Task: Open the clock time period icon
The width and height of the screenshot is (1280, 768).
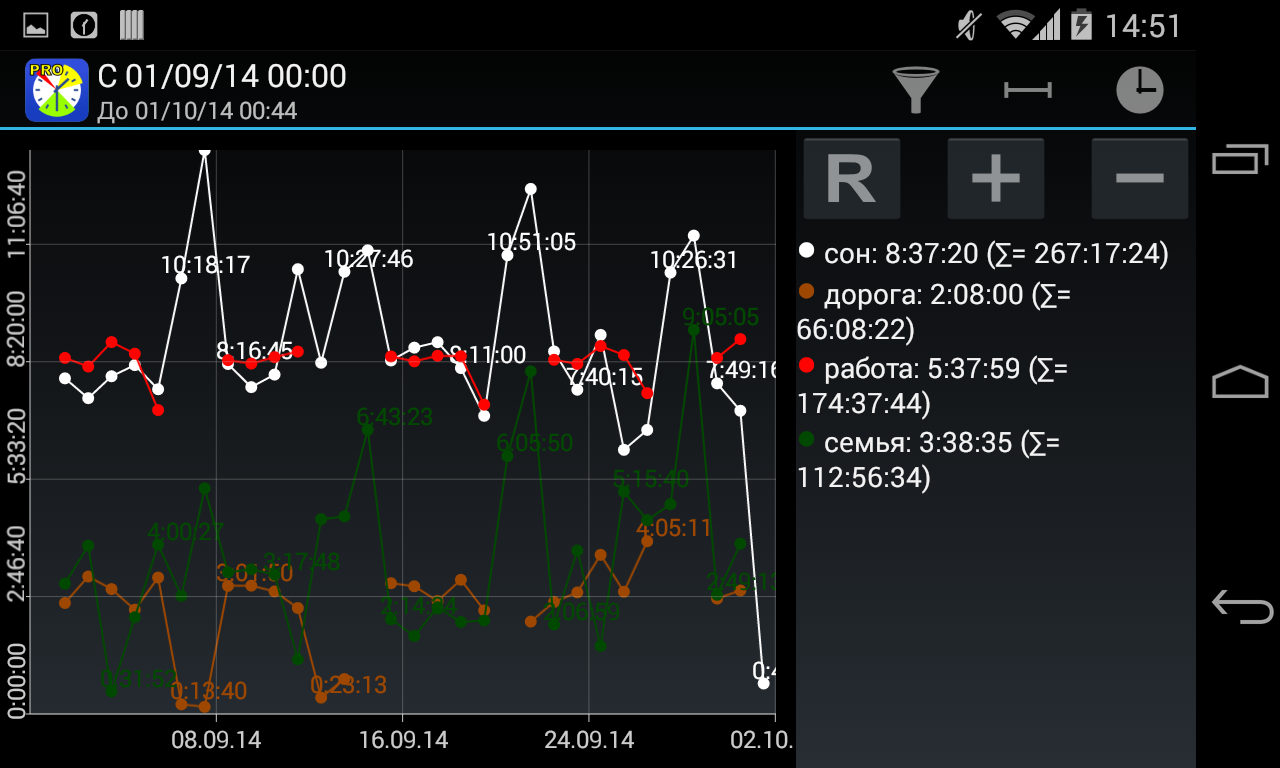Action: (1140, 90)
